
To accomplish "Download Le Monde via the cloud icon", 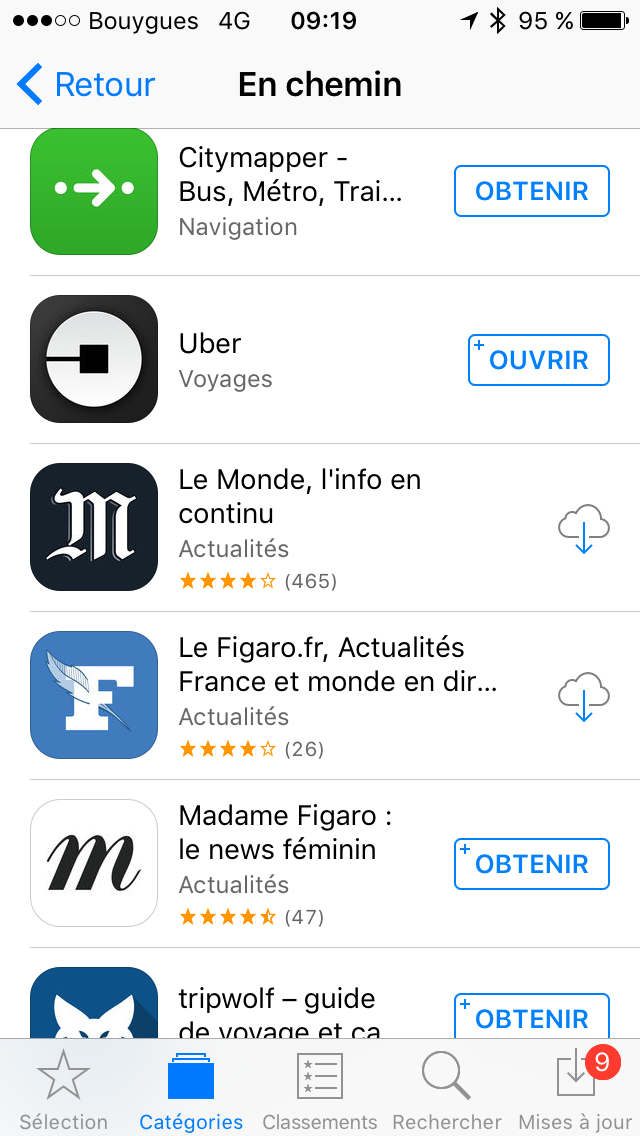I will [x=583, y=529].
